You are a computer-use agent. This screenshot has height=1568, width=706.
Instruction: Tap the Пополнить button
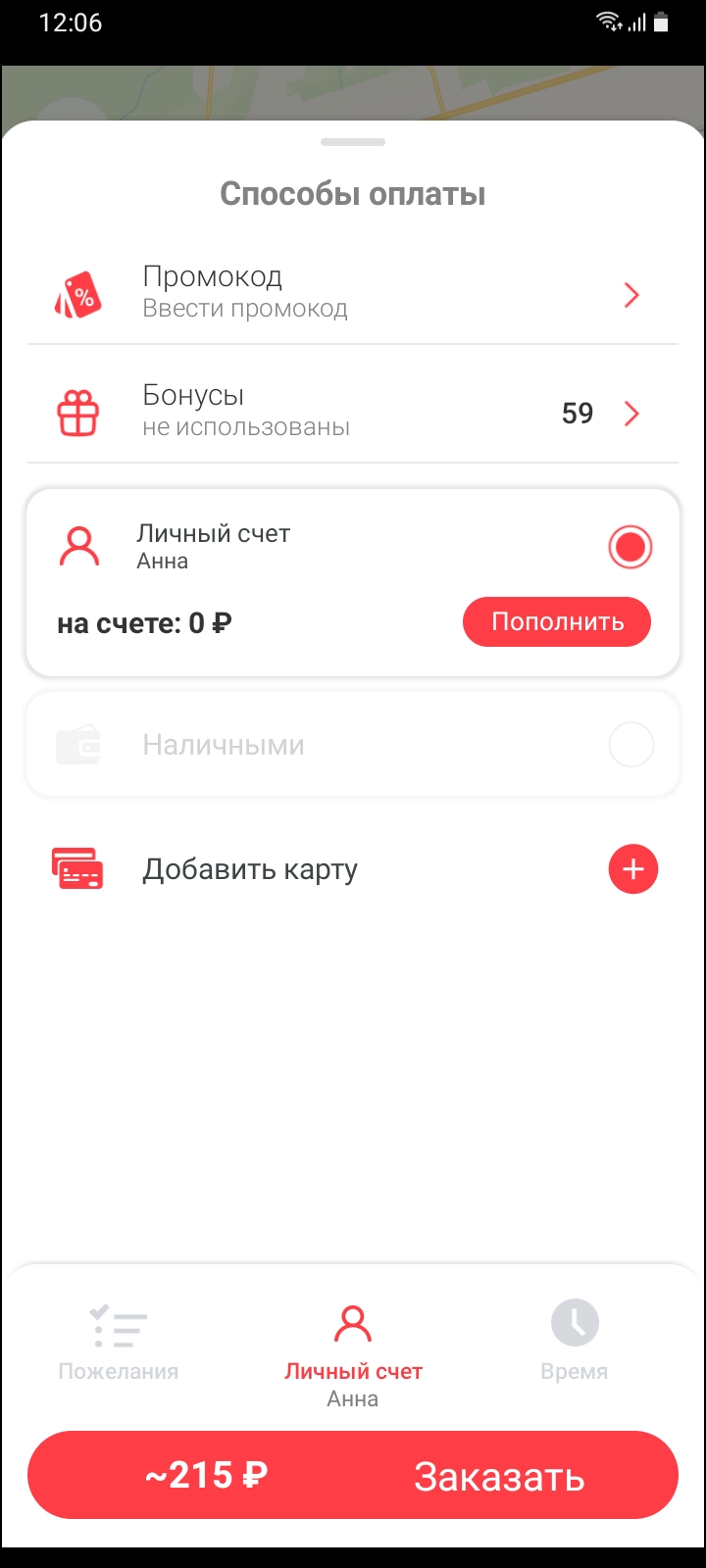tap(557, 622)
